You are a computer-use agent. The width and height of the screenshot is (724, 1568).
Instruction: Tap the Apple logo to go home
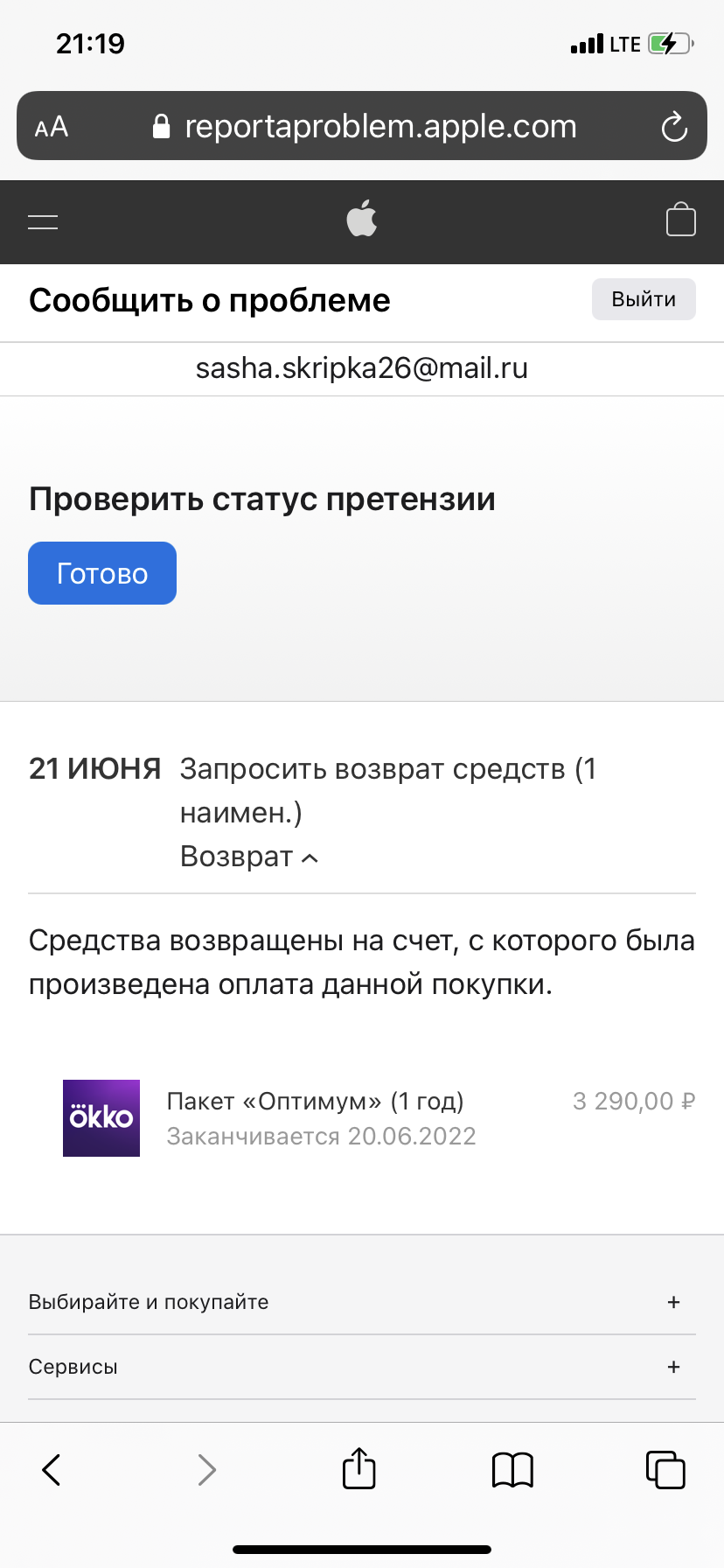click(362, 218)
